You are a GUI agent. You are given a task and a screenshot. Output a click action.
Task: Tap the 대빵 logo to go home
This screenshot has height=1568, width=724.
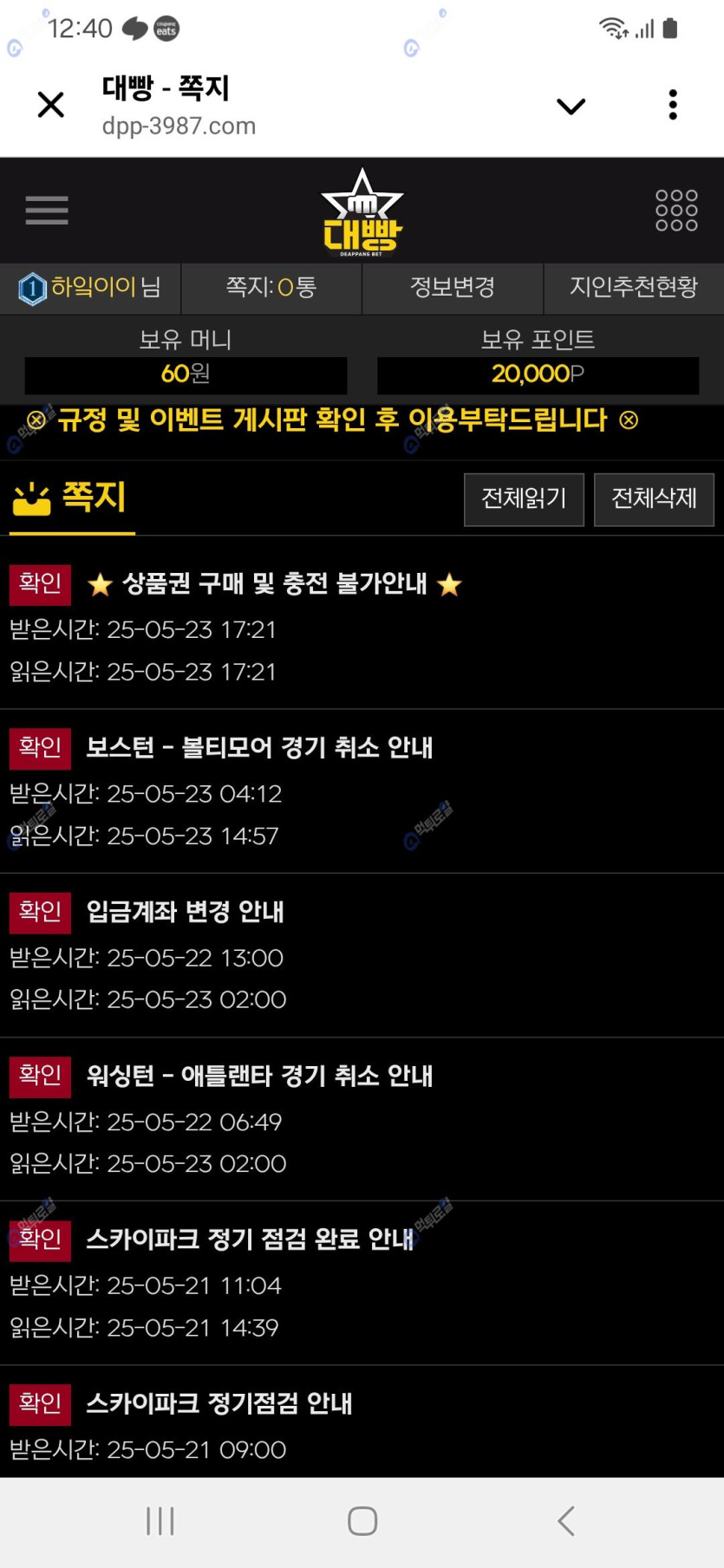pos(362,213)
